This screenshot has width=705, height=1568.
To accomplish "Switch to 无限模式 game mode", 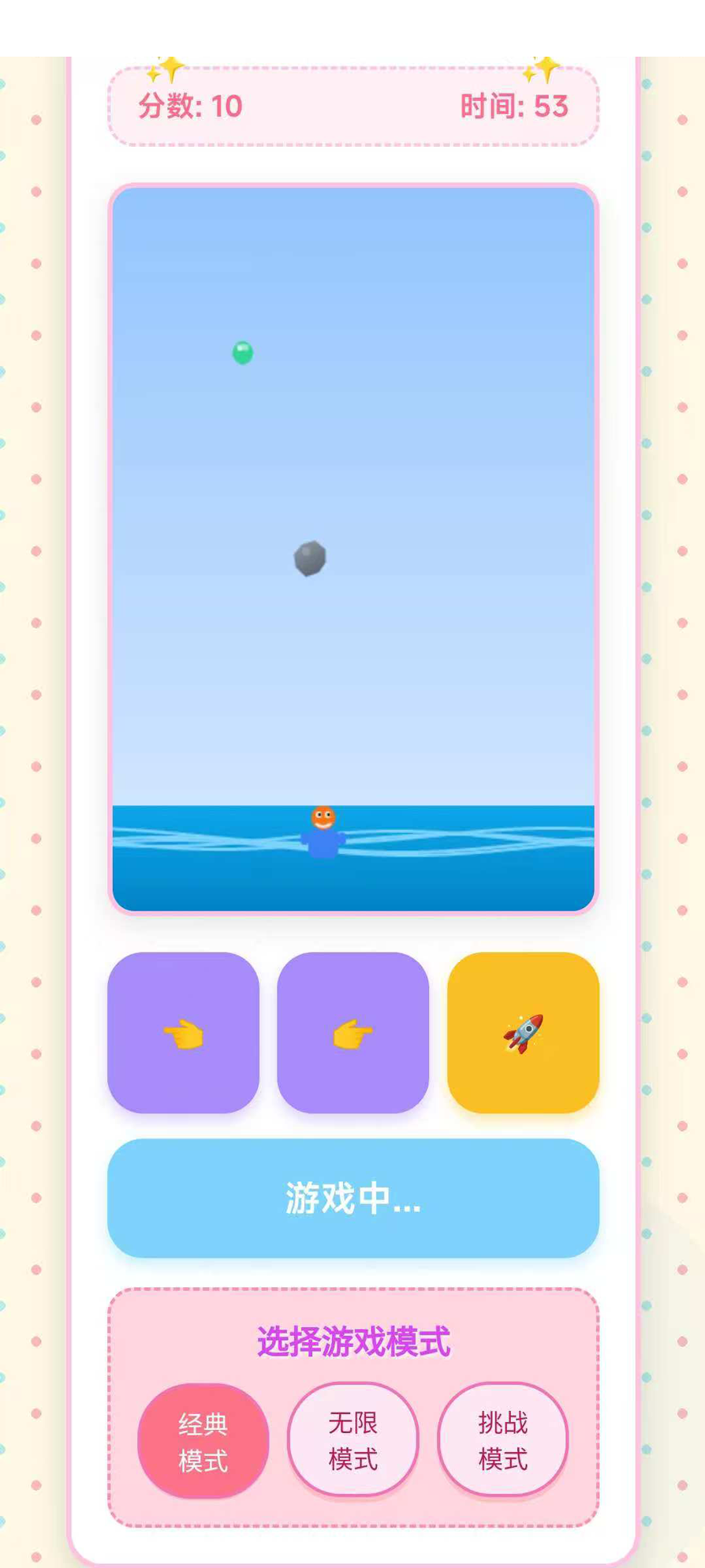I will point(352,1439).
